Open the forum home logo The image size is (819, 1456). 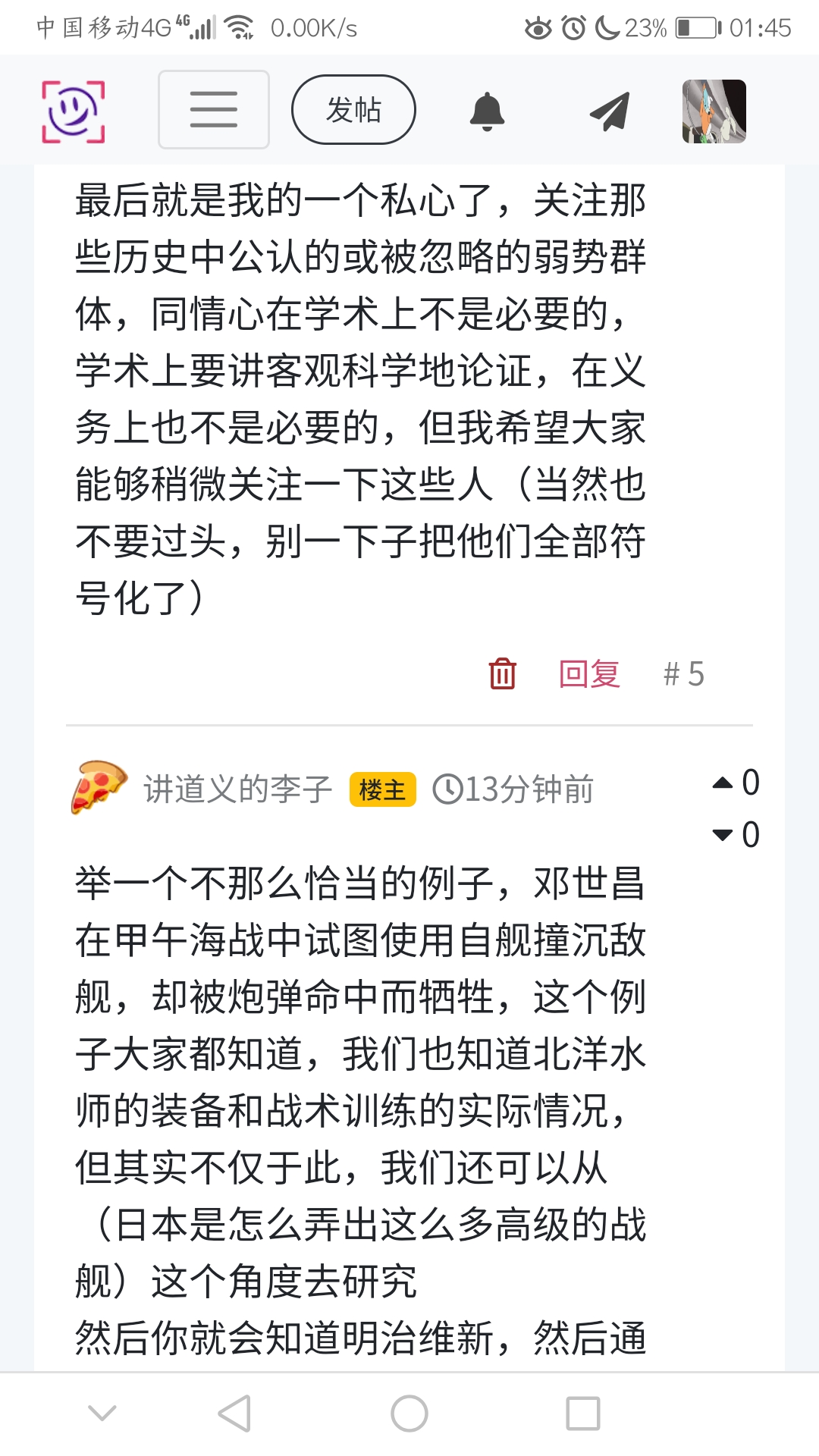73,111
